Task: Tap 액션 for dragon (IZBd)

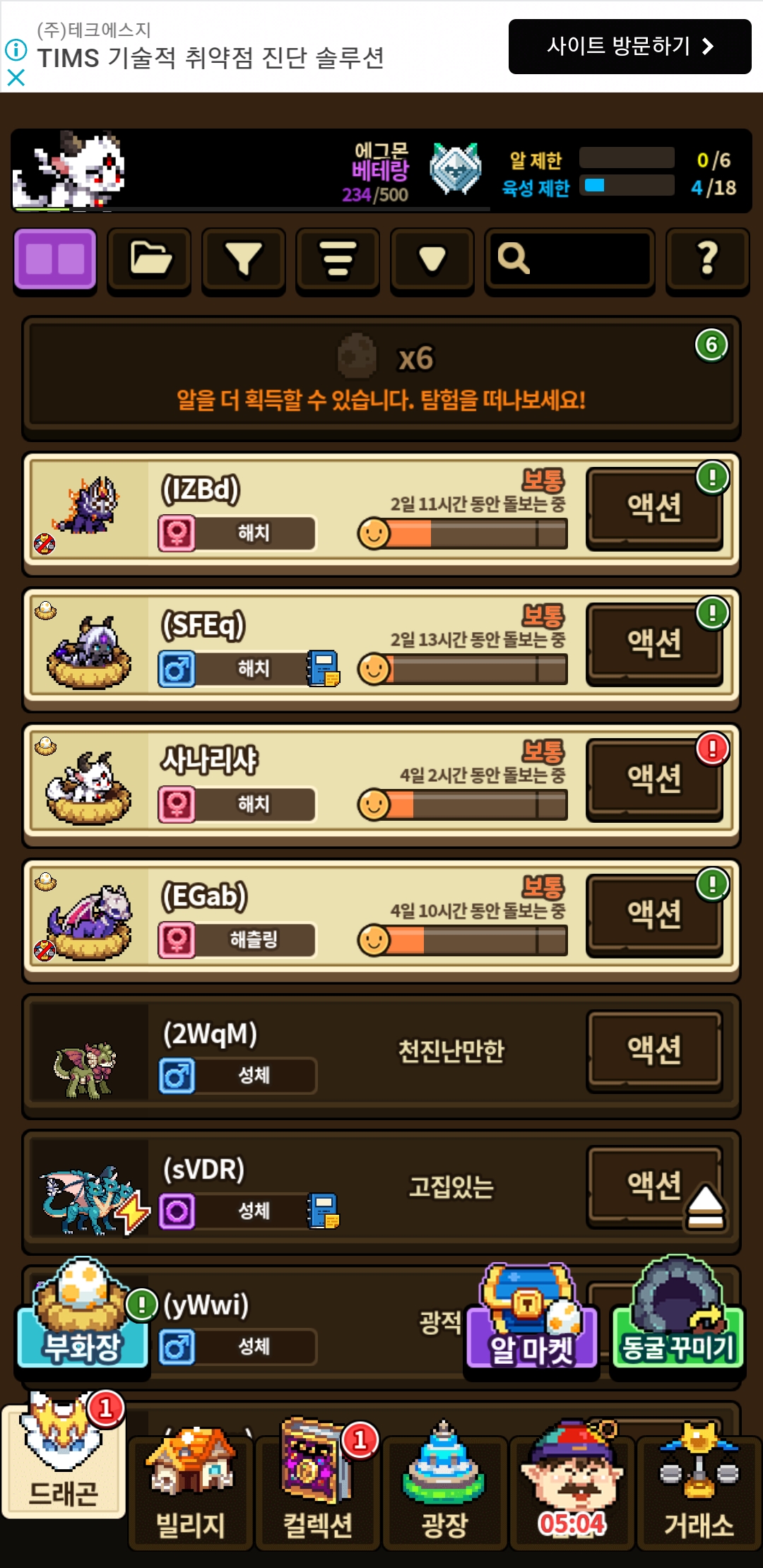Action: click(x=655, y=508)
